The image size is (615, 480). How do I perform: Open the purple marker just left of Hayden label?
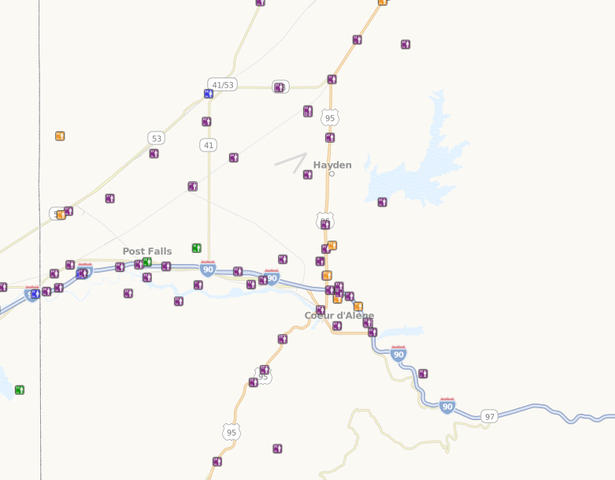(x=308, y=175)
